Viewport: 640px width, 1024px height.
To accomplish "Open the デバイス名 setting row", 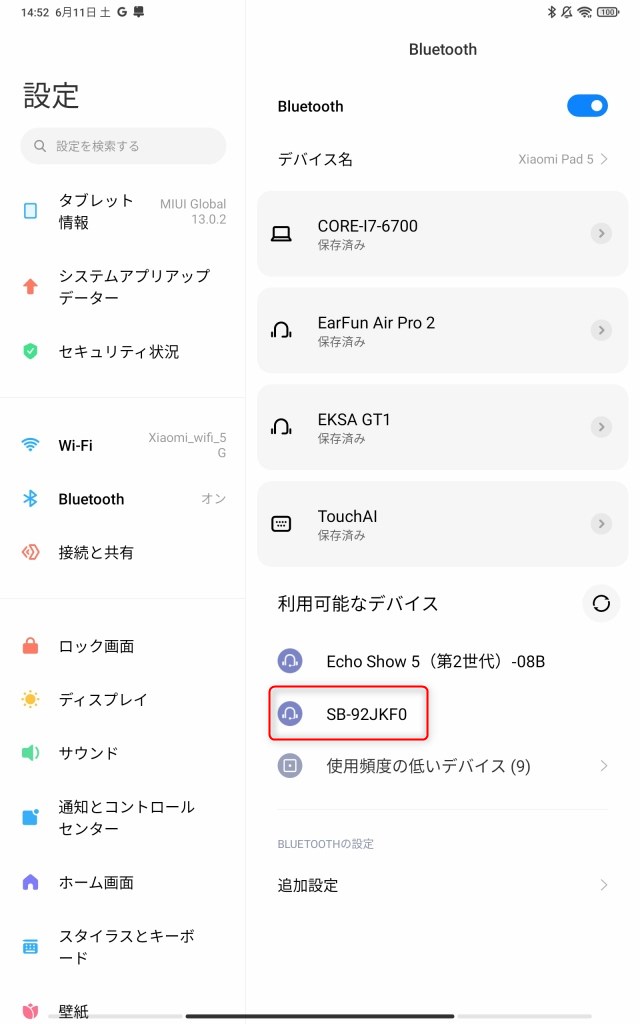I will (x=443, y=159).
